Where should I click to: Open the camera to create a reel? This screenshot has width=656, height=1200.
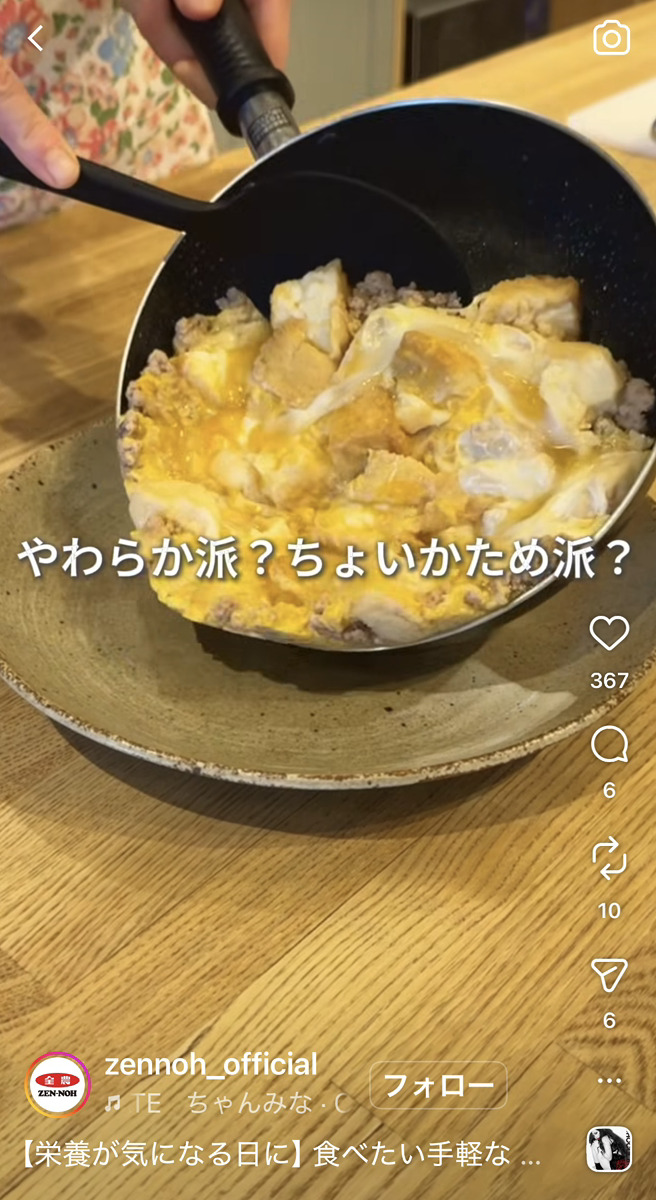[x=611, y=39]
